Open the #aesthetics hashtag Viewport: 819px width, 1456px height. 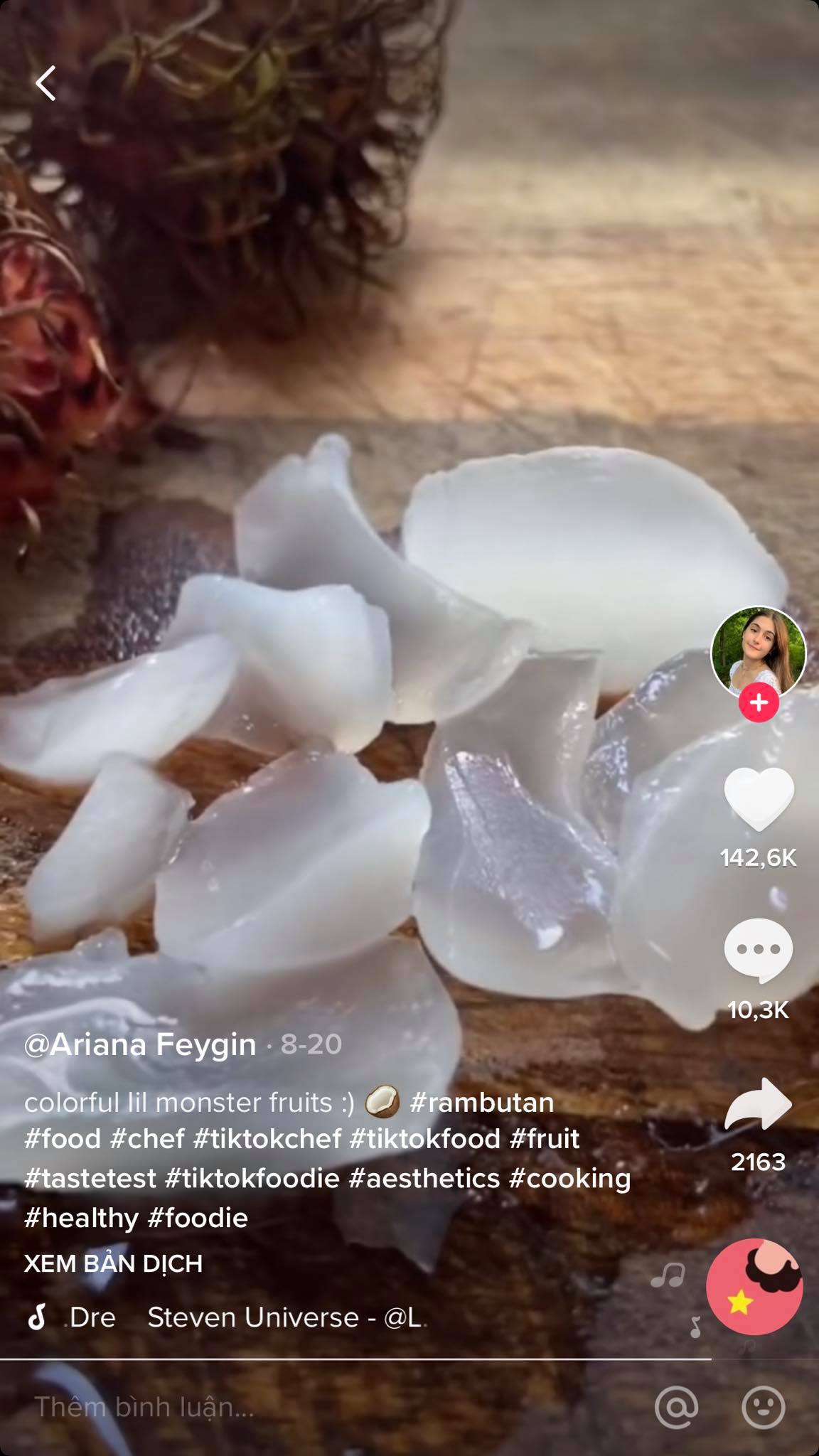point(424,1179)
